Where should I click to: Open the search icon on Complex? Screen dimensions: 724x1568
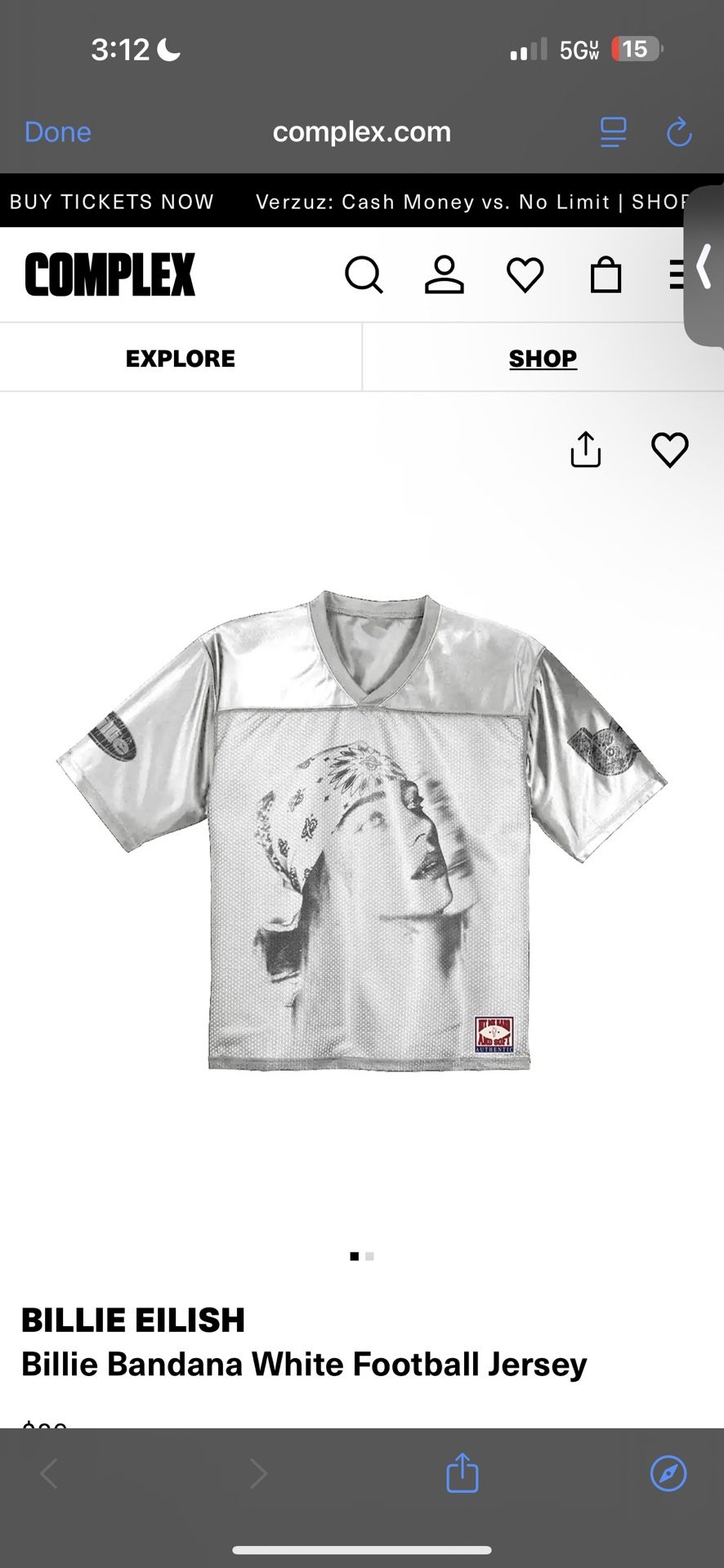coord(364,275)
